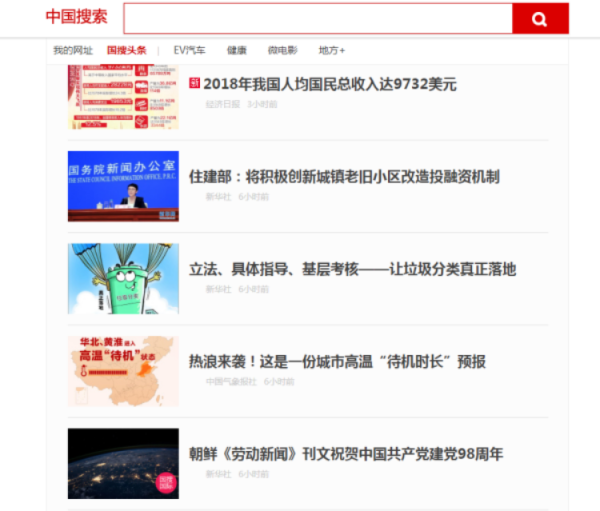Tap the night Earth satellite thumbnail
Image resolution: width=600 pixels, height=511 pixels.
[123, 463]
